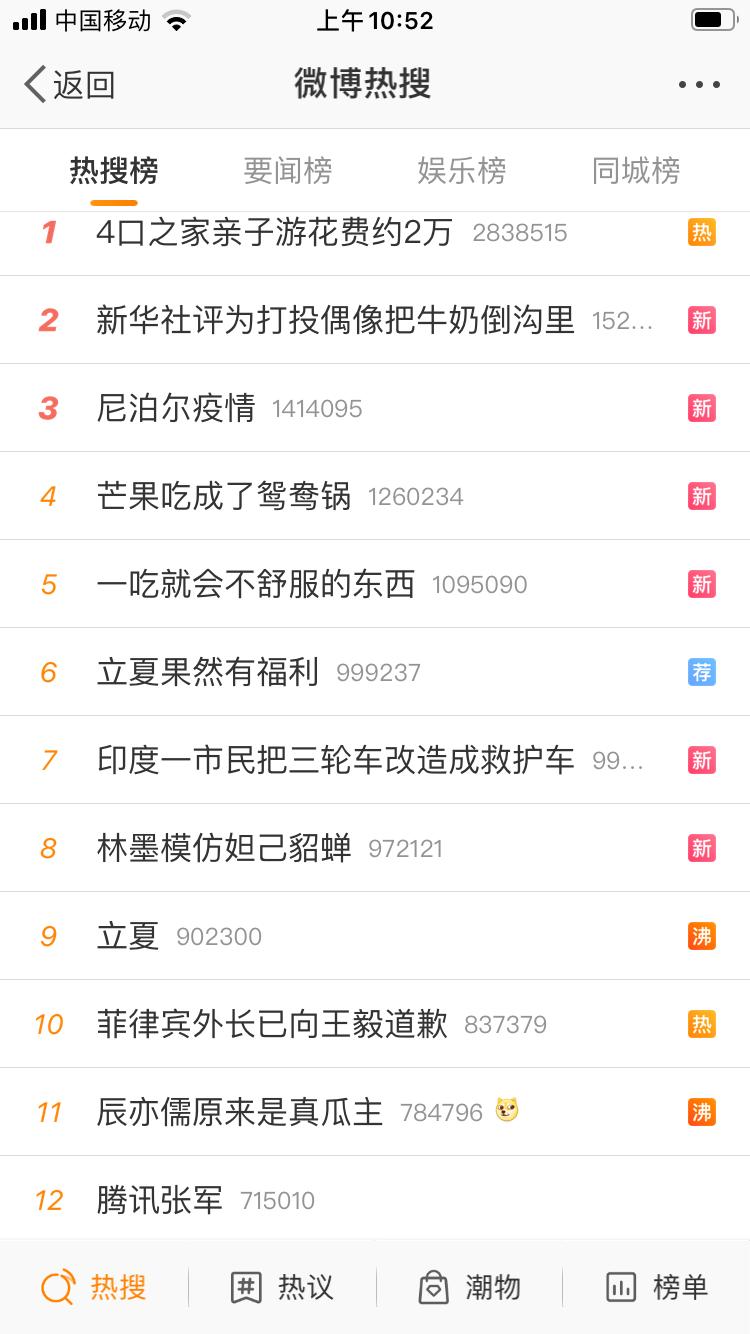Screen dimensions: 750x1334
Task: Open the three-dot more options menu
Action: tap(697, 85)
